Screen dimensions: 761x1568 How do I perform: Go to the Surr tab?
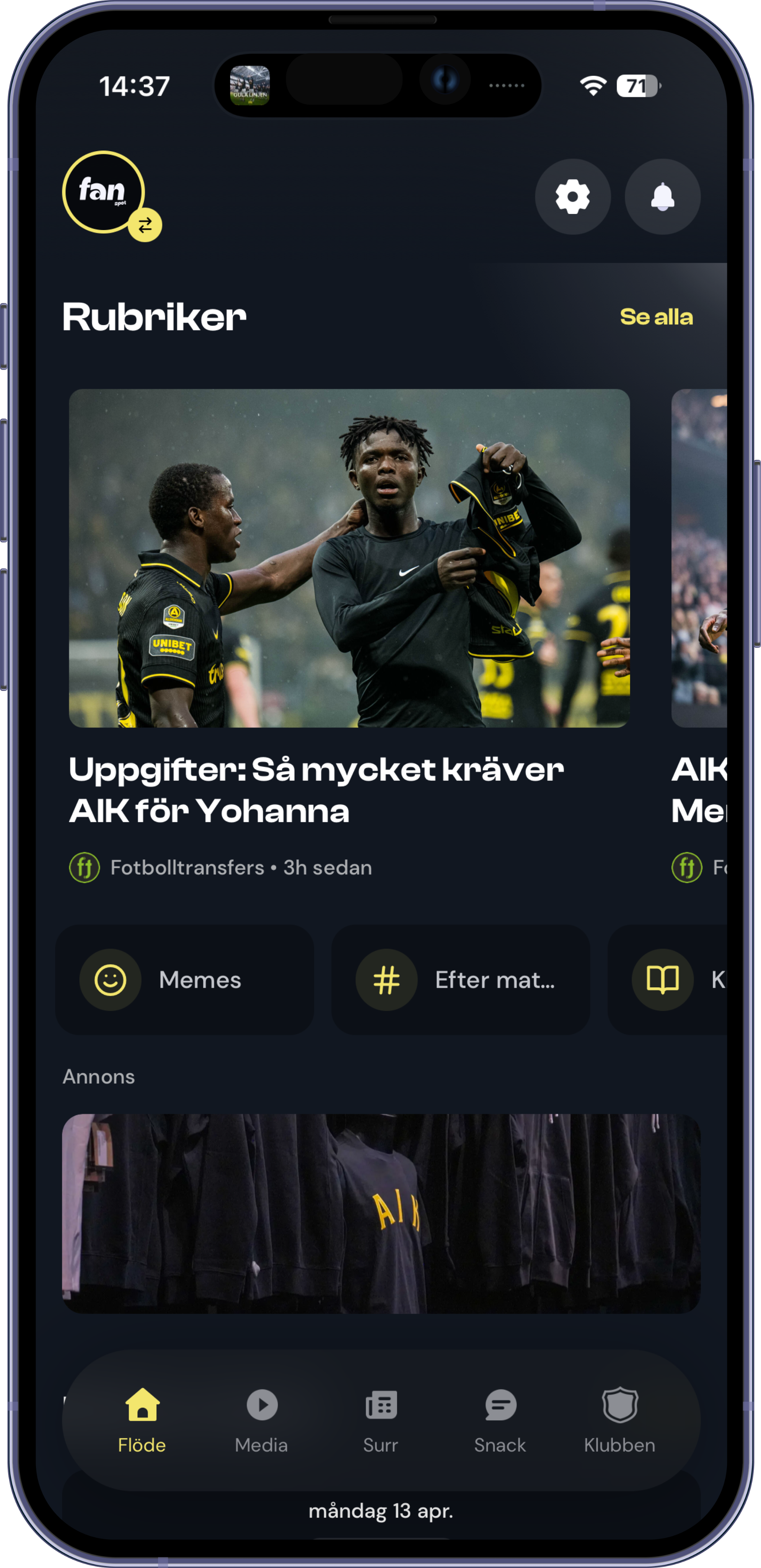tap(381, 1420)
